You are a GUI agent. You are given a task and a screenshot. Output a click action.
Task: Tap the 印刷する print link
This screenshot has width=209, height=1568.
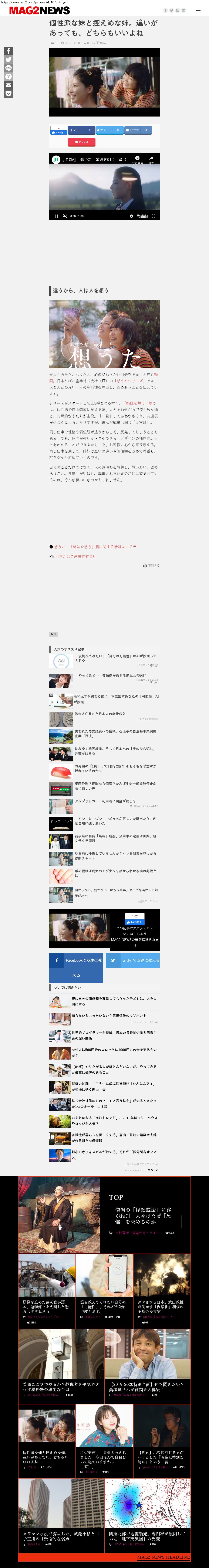click(x=151, y=566)
